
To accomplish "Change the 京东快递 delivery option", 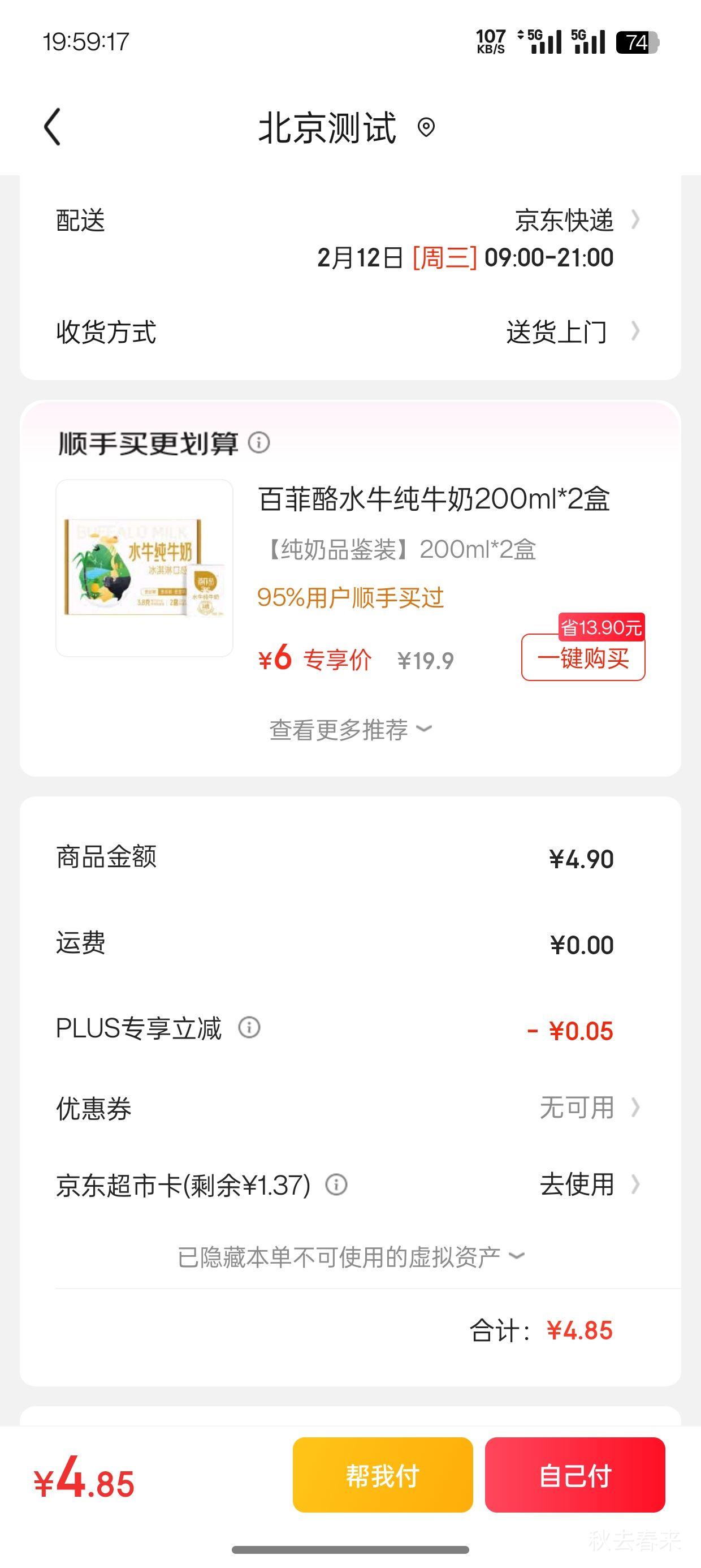I will (574, 221).
